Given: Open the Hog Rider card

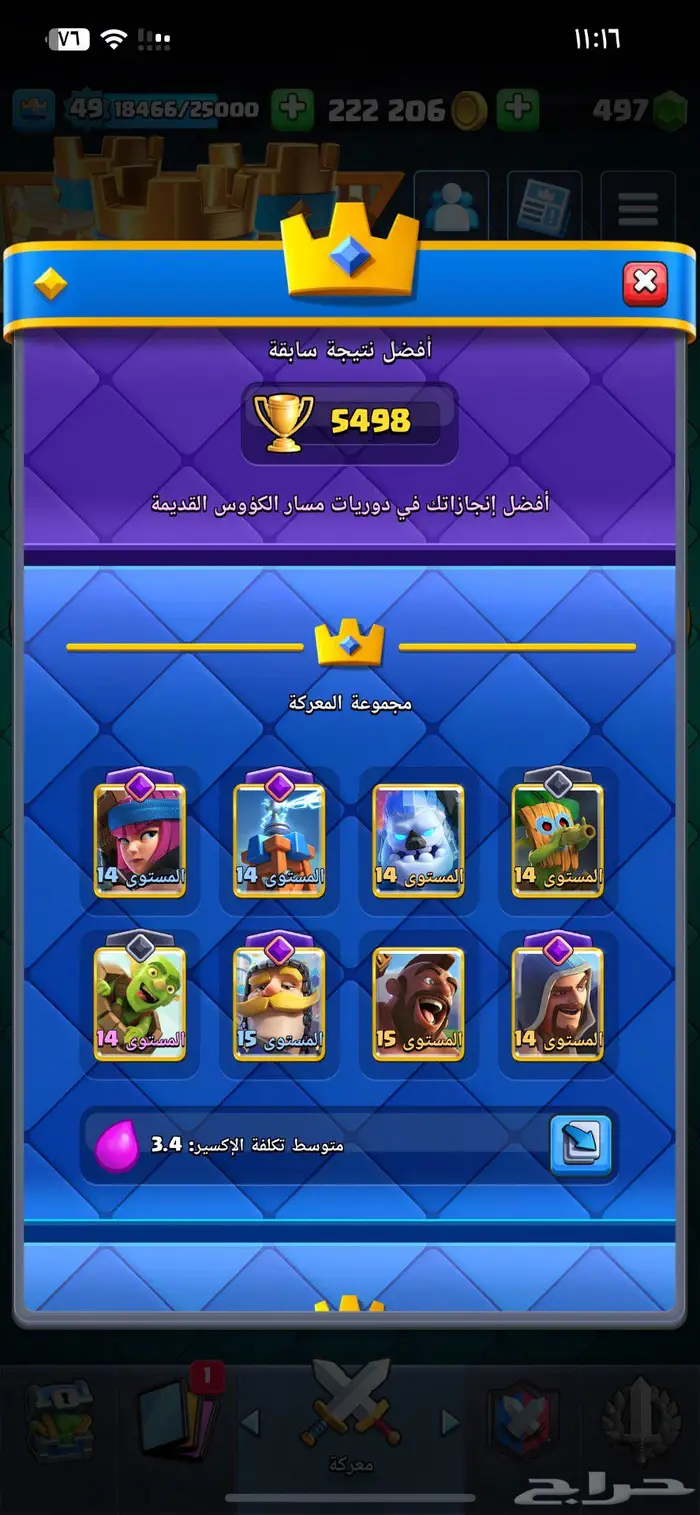Looking at the screenshot, I should coord(418,1003).
